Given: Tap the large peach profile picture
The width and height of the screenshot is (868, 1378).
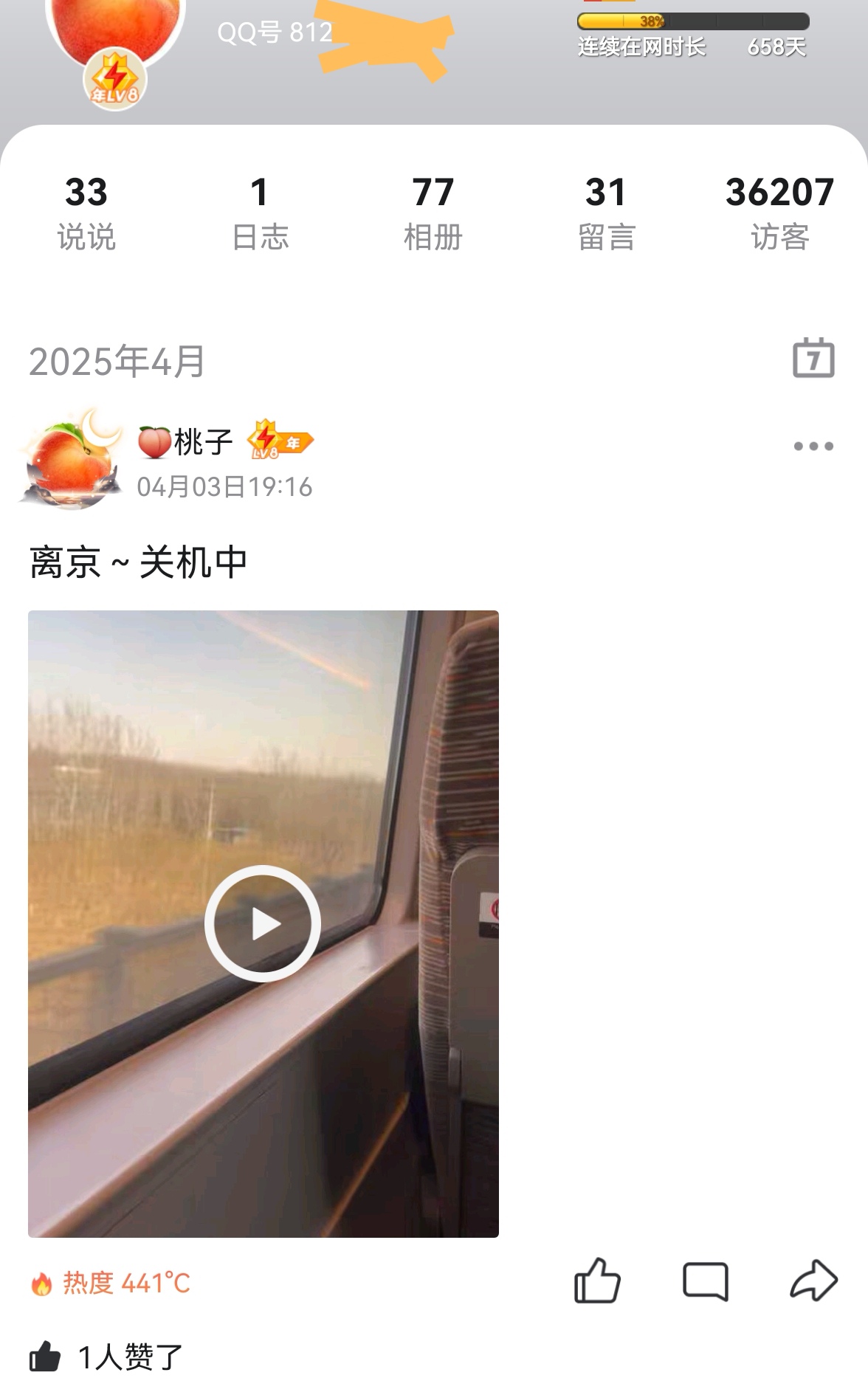Looking at the screenshot, I should [x=114, y=30].
